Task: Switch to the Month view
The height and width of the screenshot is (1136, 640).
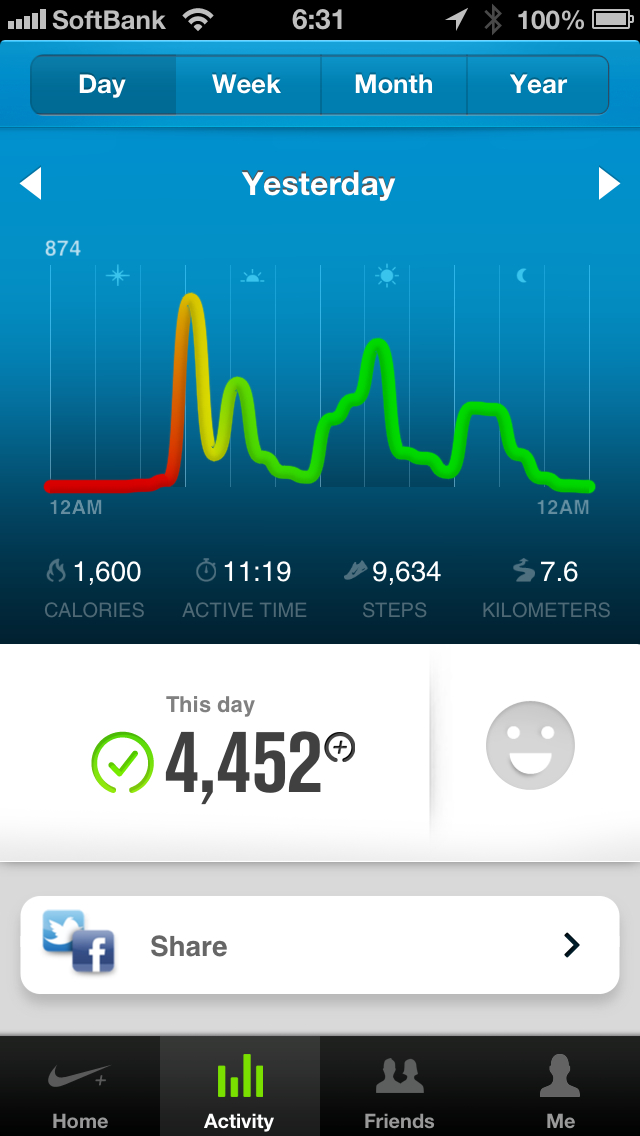Action: tap(393, 85)
